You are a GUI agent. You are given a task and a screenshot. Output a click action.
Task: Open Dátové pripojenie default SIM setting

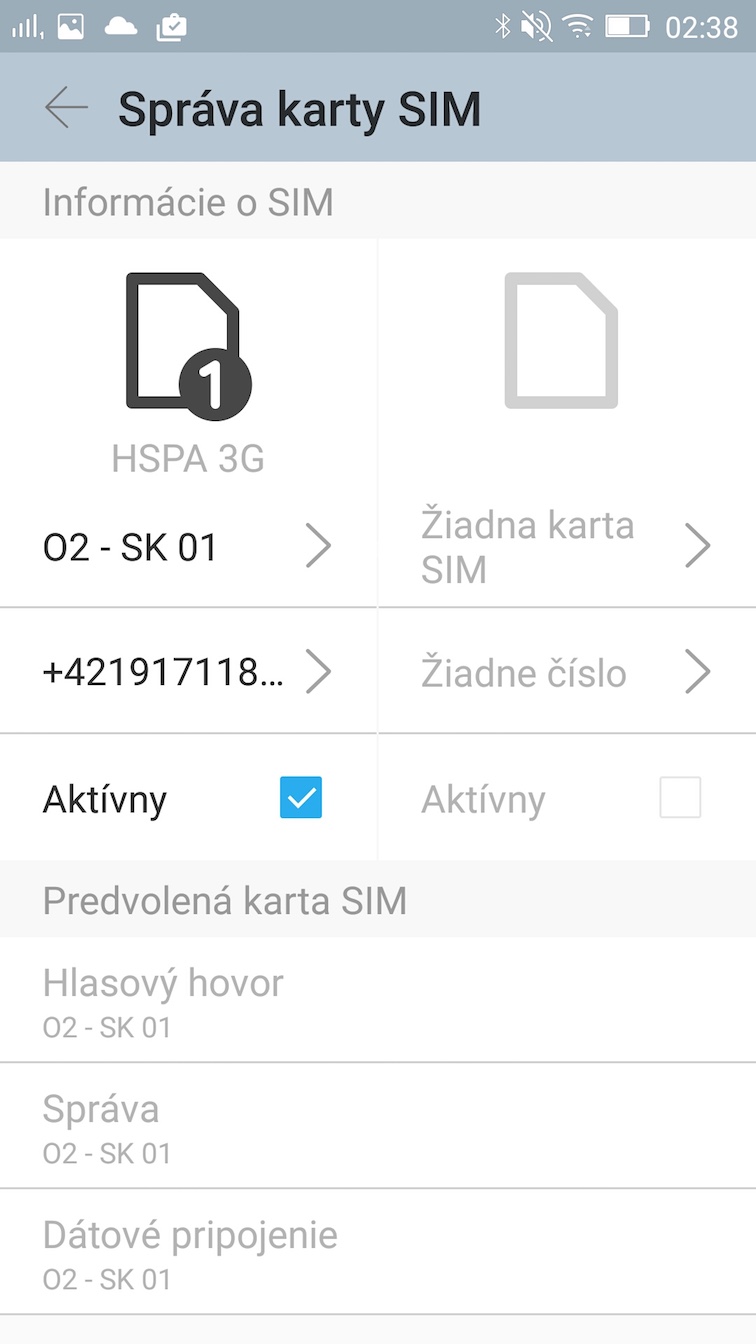point(378,1252)
